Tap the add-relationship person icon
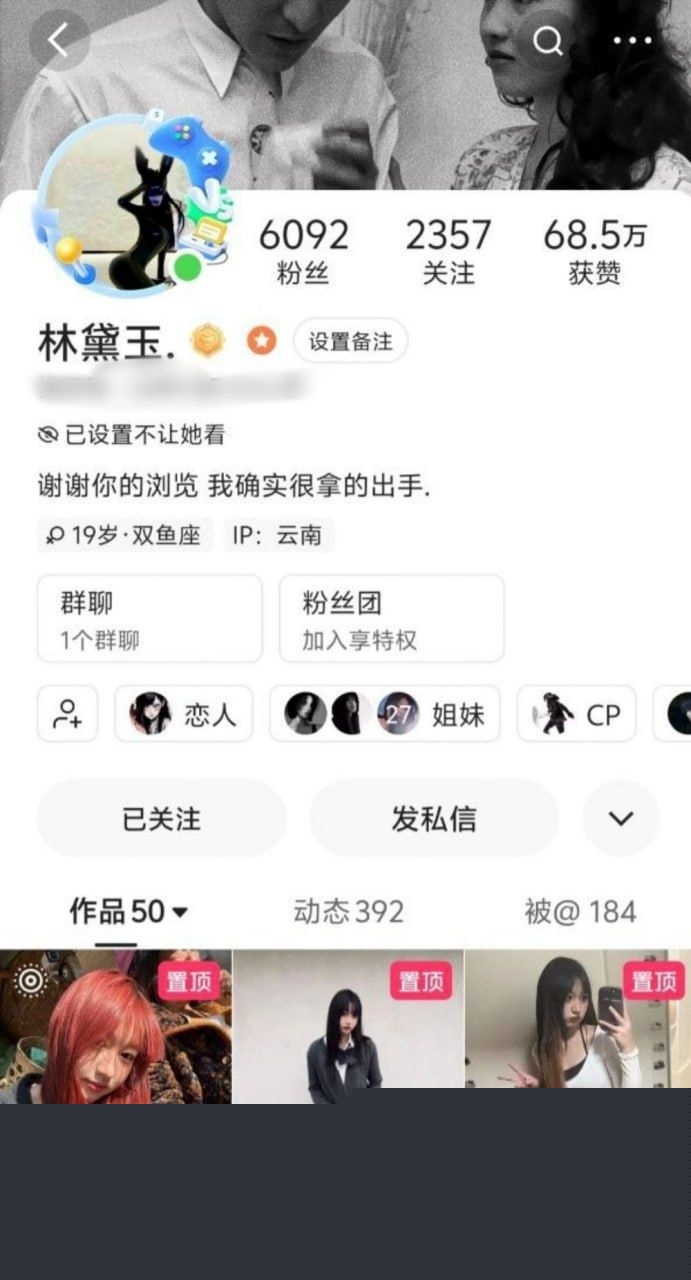Viewport: 691px width, 1280px height. point(68,714)
